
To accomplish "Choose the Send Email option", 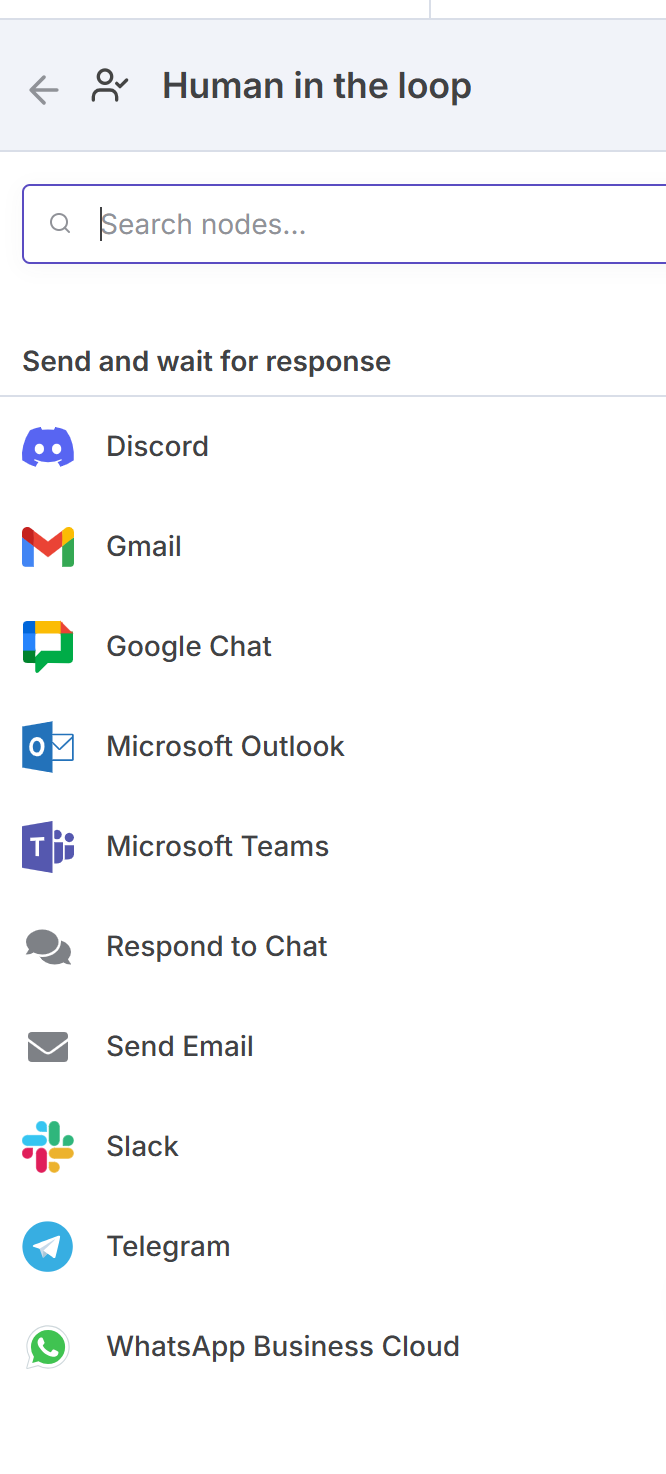I will point(333,1046).
